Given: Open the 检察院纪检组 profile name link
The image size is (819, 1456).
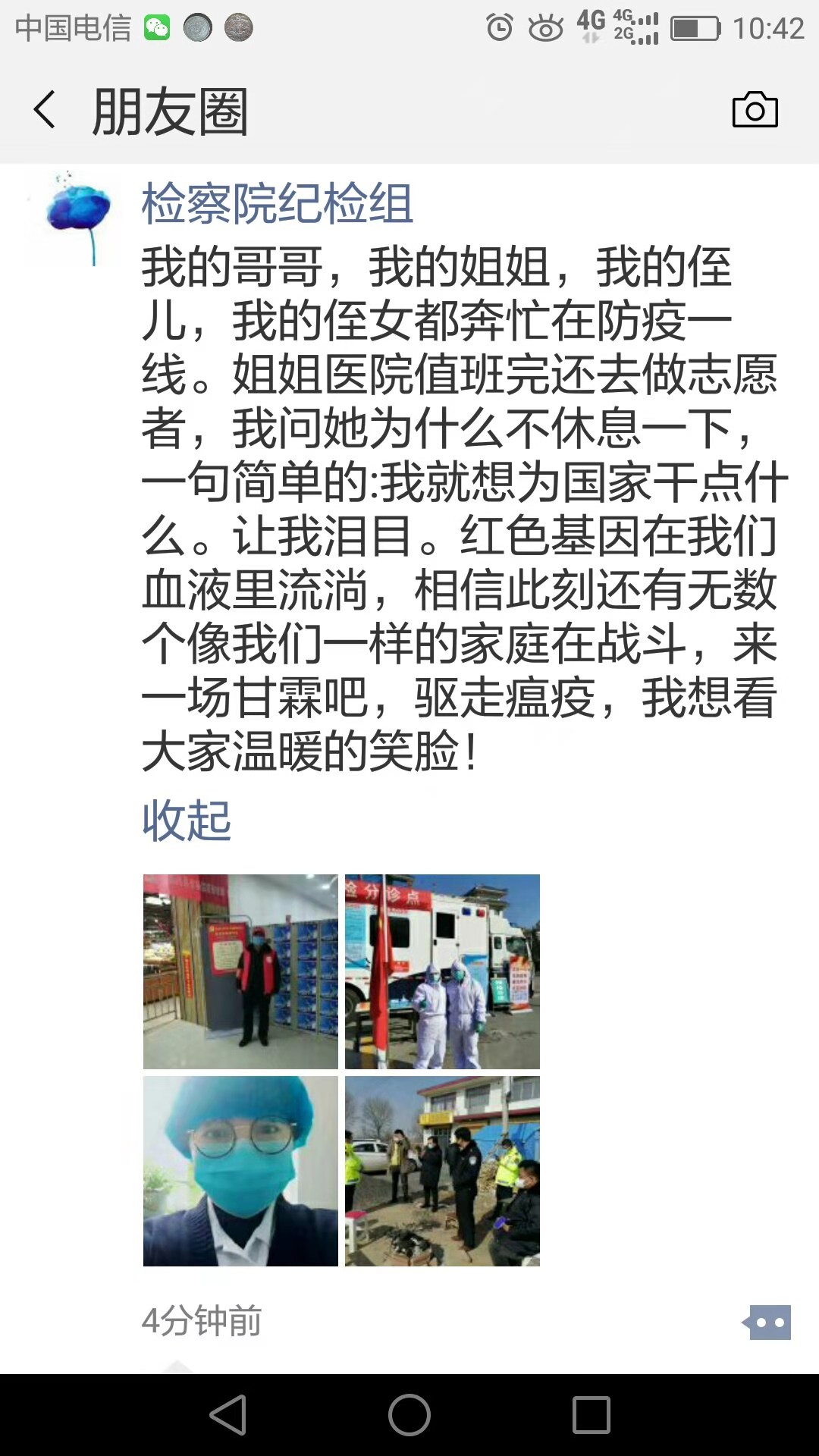Looking at the screenshot, I should 278,205.
